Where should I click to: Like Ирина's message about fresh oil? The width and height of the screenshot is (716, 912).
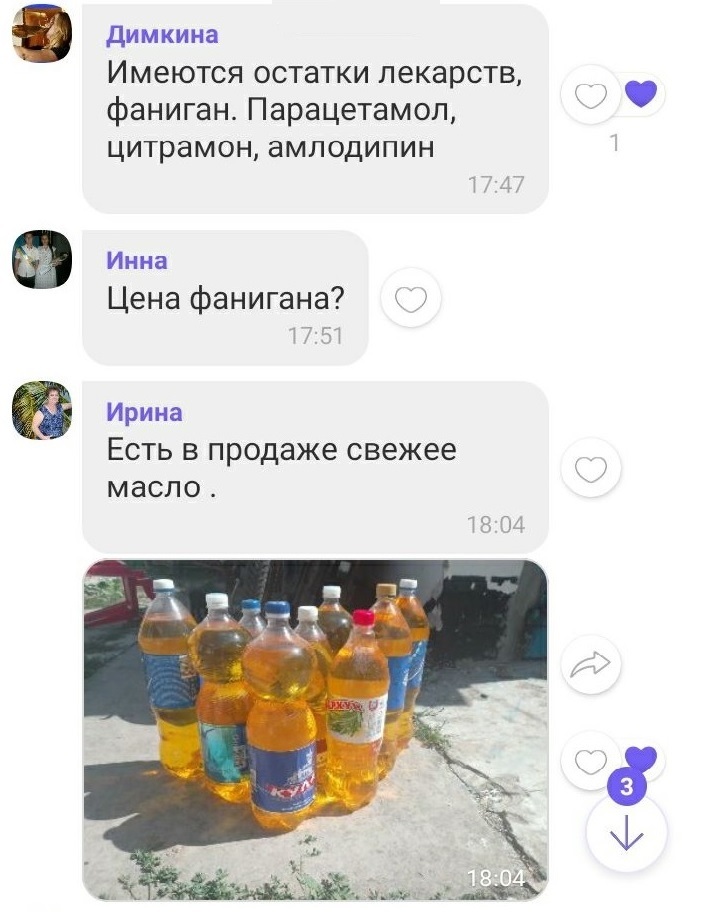[591, 468]
